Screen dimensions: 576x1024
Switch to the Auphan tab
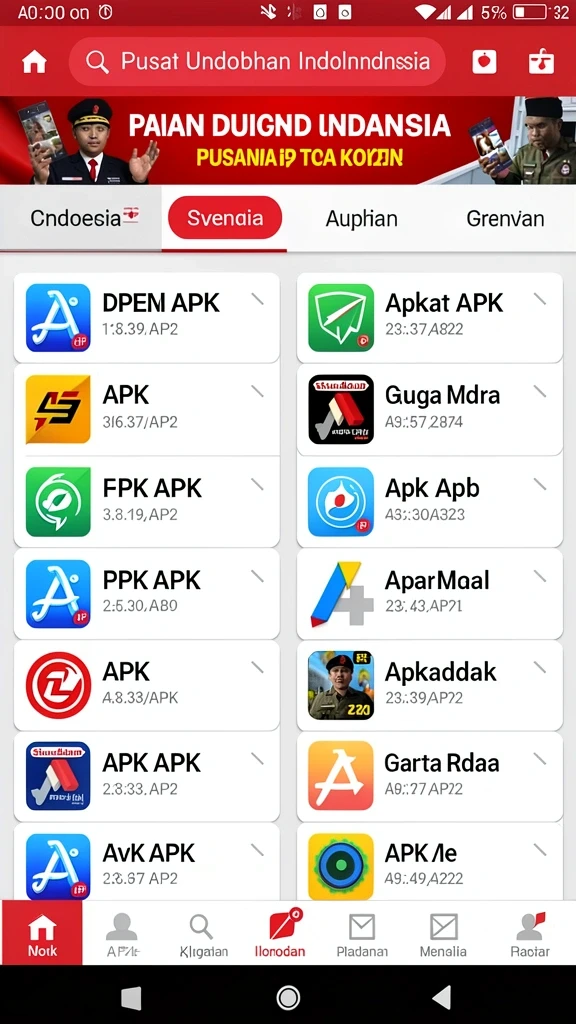361,218
